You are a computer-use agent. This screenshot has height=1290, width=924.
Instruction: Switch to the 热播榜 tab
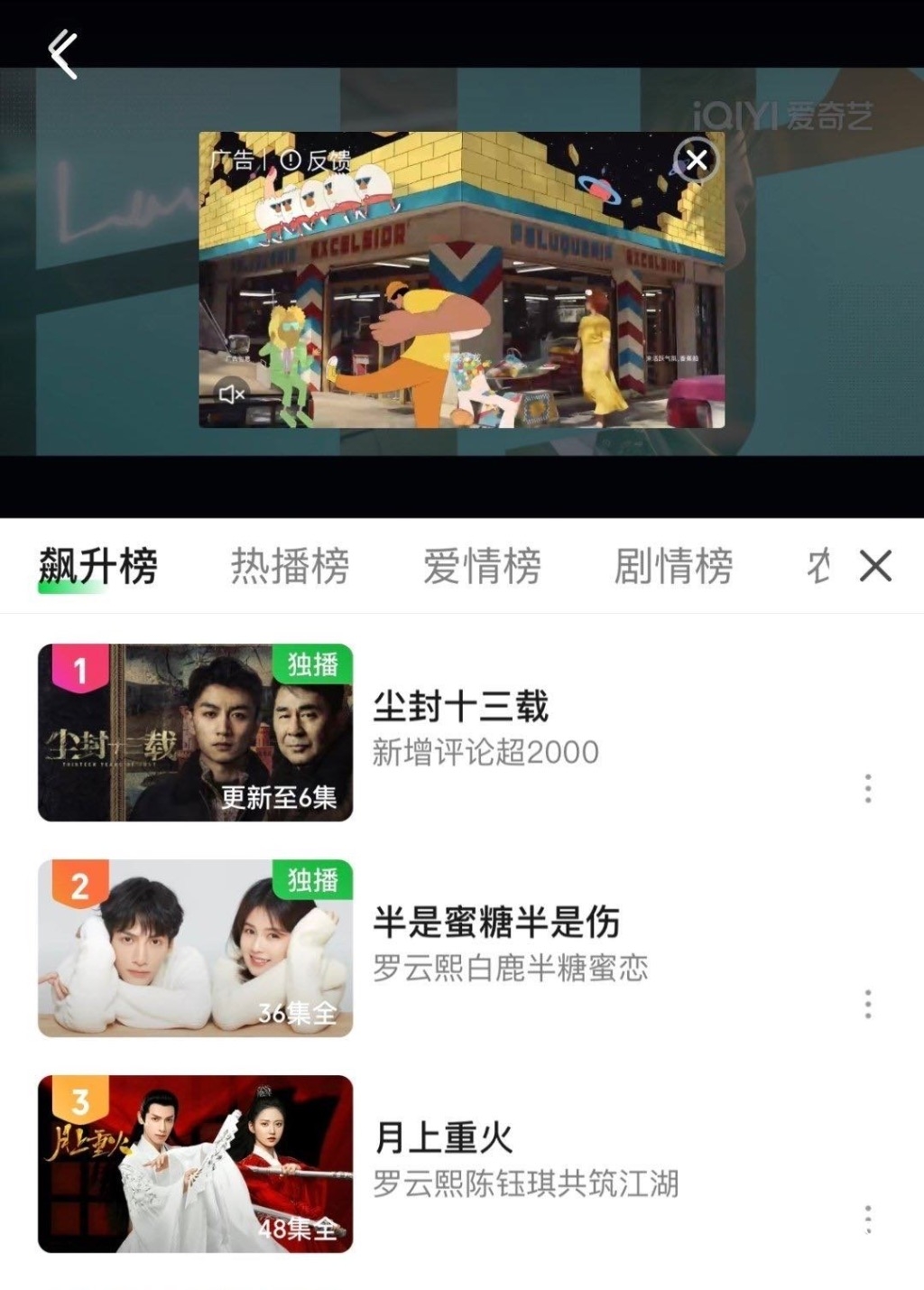[290, 567]
